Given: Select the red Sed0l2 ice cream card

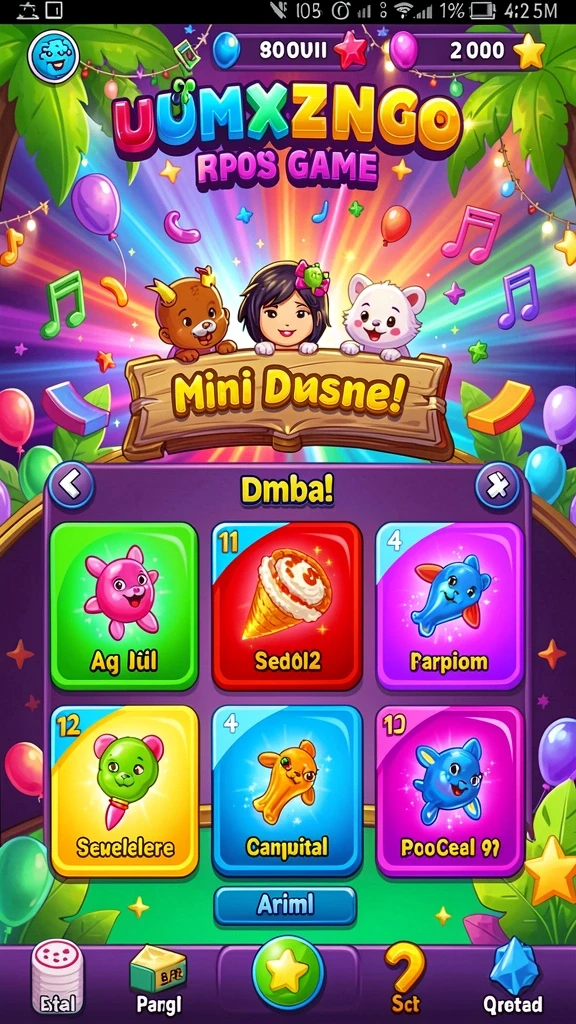Looking at the screenshot, I should click(287, 606).
